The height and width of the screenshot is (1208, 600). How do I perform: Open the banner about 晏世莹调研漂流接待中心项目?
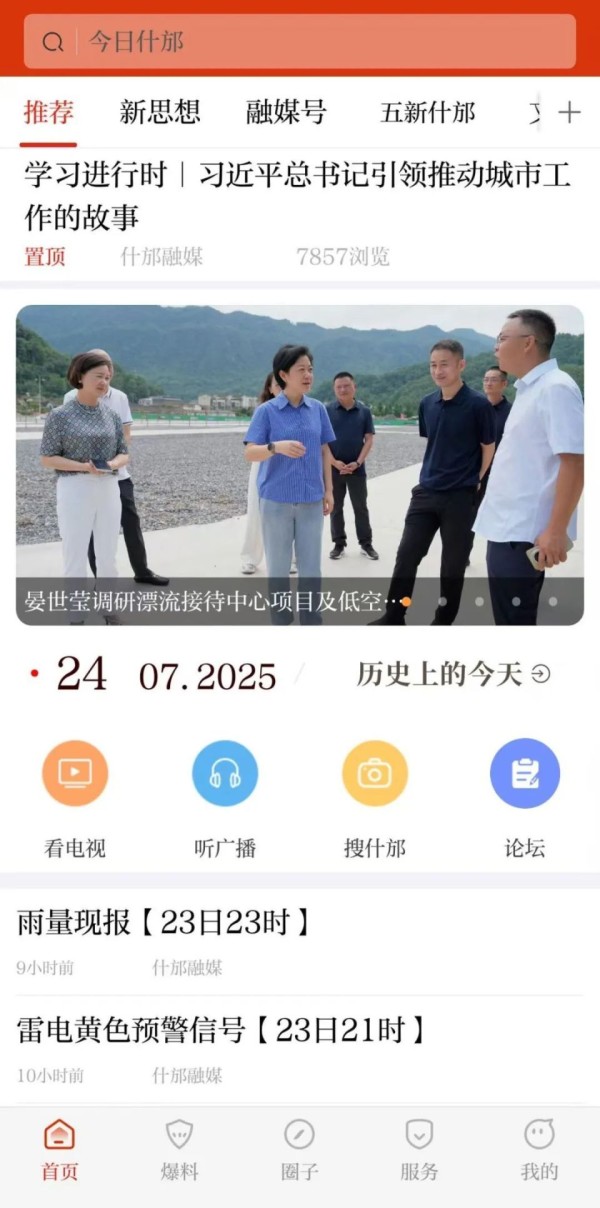(299, 465)
